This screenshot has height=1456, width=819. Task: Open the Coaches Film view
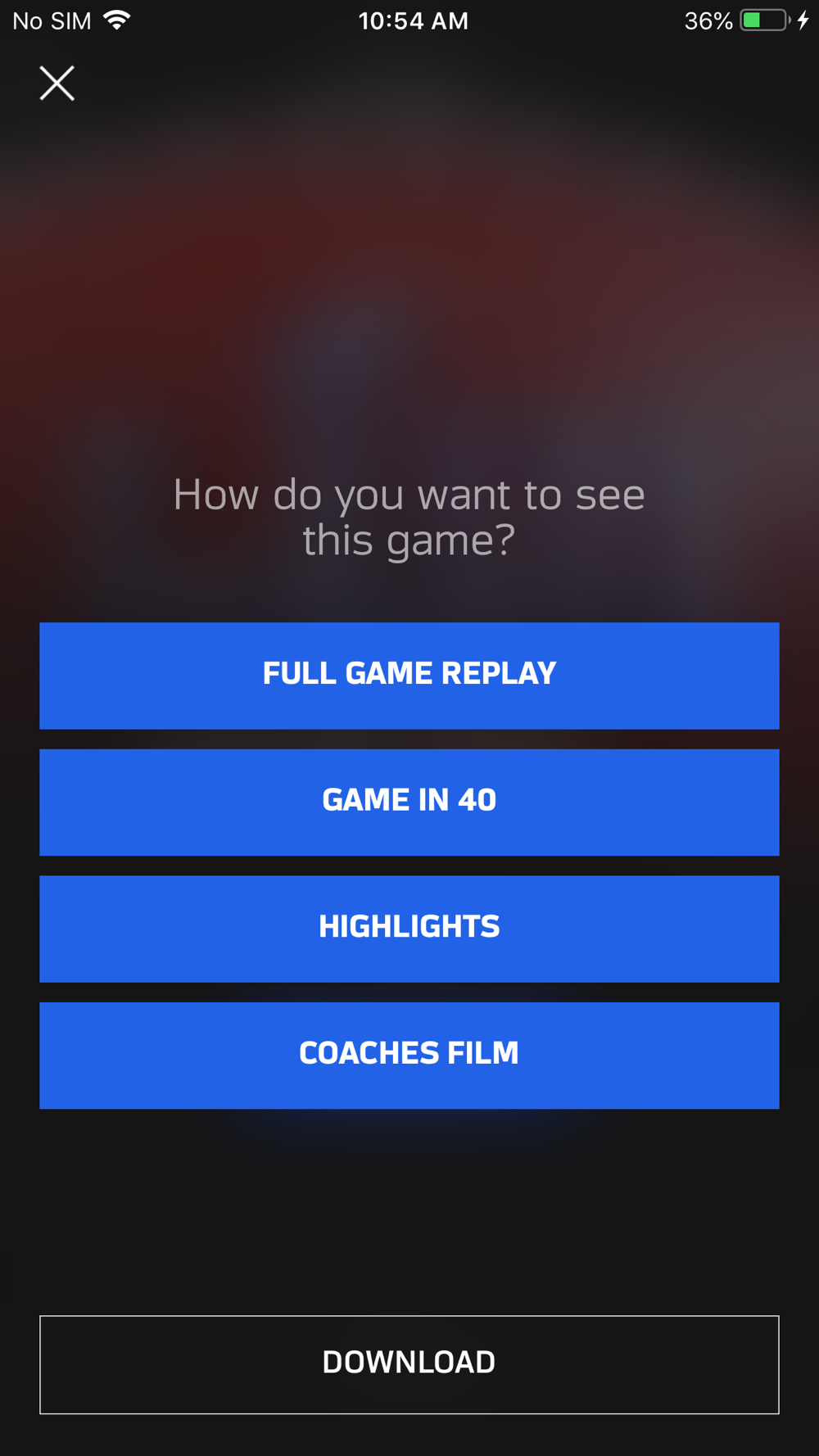click(409, 1056)
